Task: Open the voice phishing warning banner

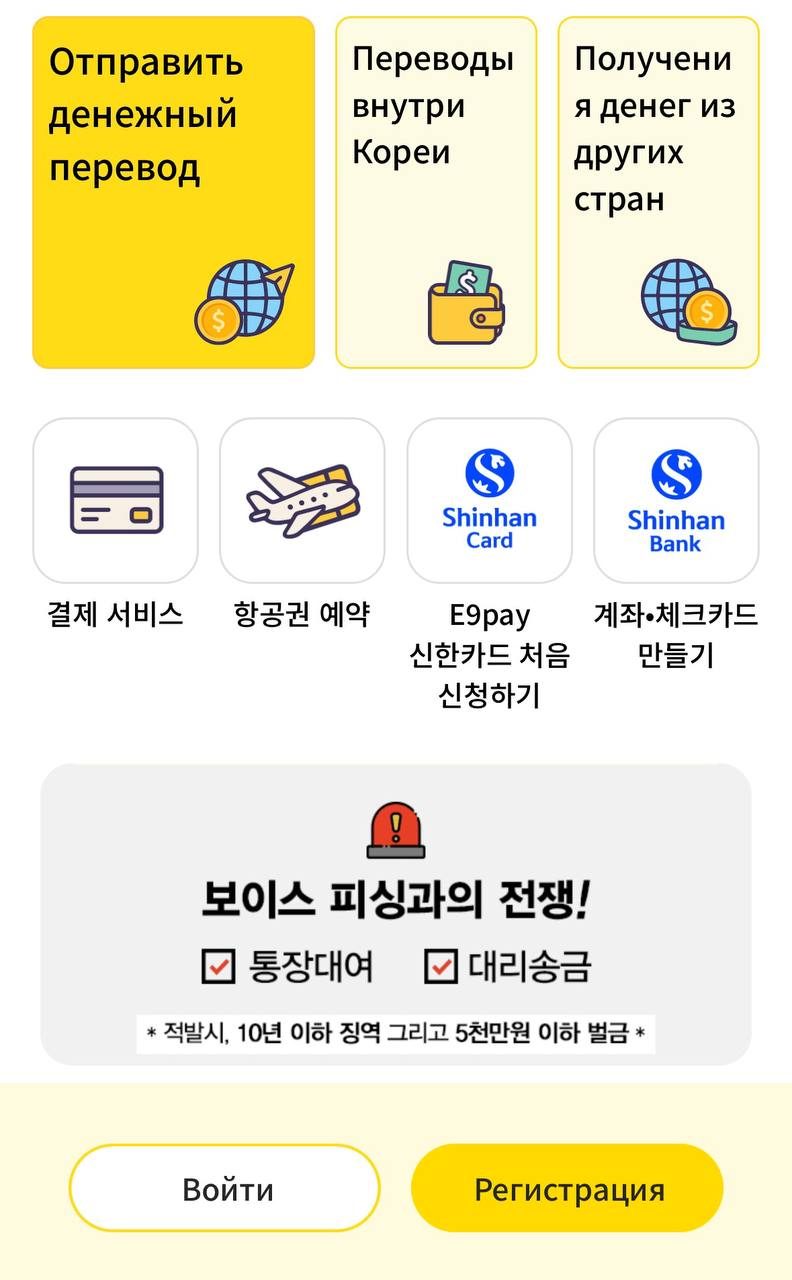Action: click(396, 914)
